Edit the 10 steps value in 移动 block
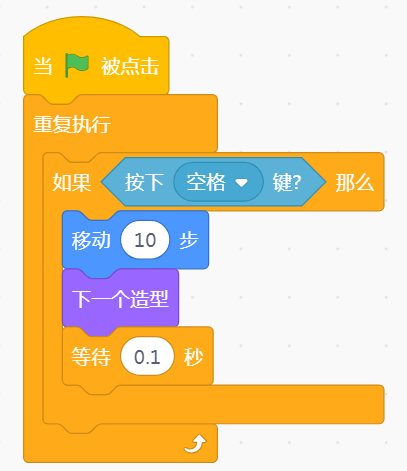The image size is (407, 471). click(145, 240)
